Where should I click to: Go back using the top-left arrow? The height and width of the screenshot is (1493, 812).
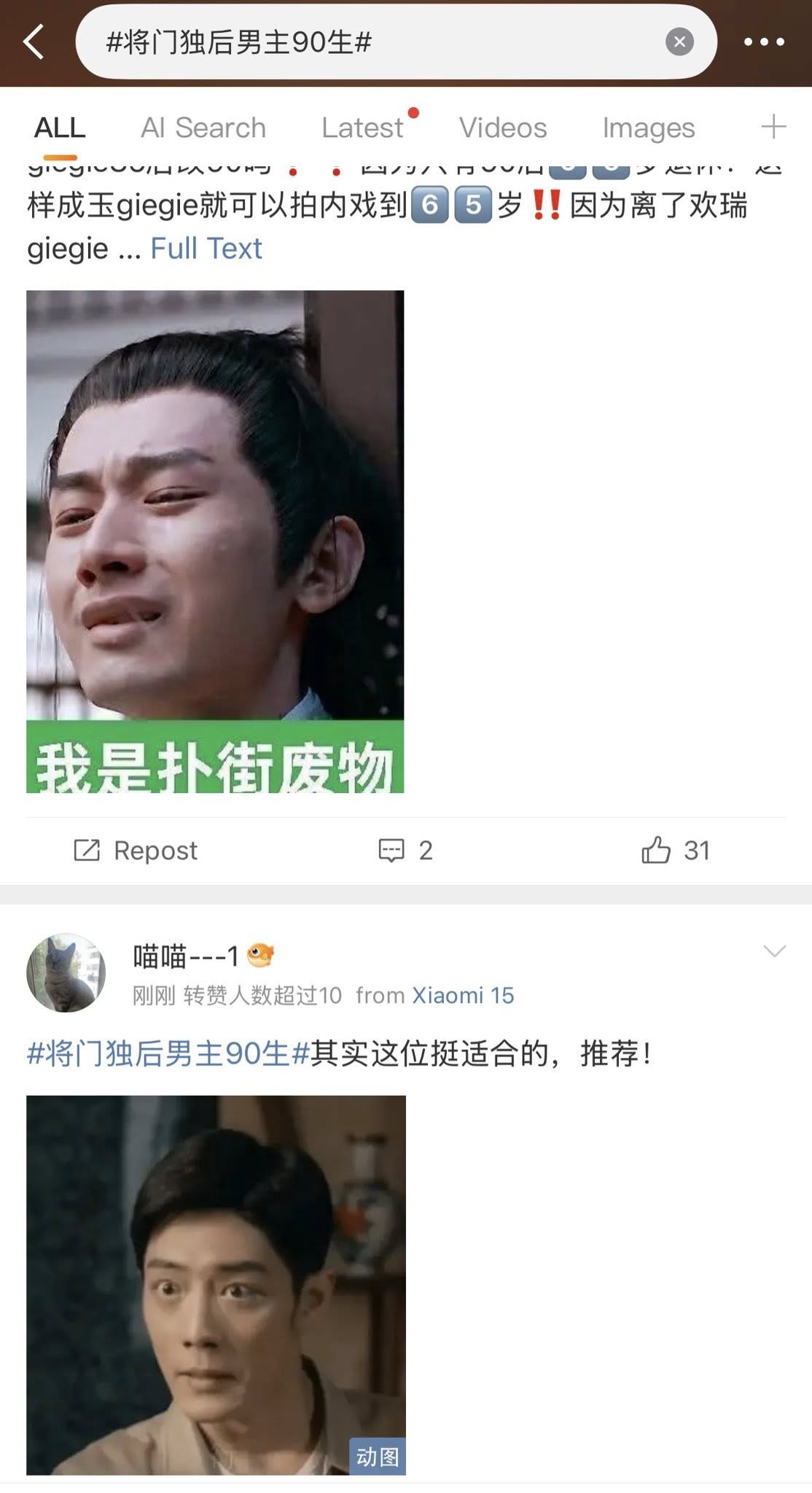tap(34, 42)
